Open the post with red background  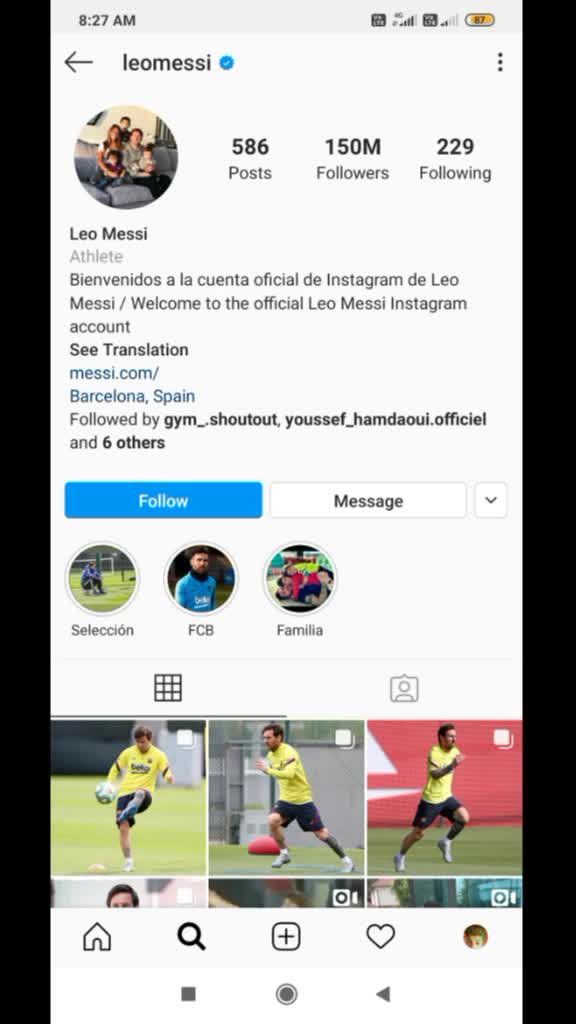coord(445,797)
